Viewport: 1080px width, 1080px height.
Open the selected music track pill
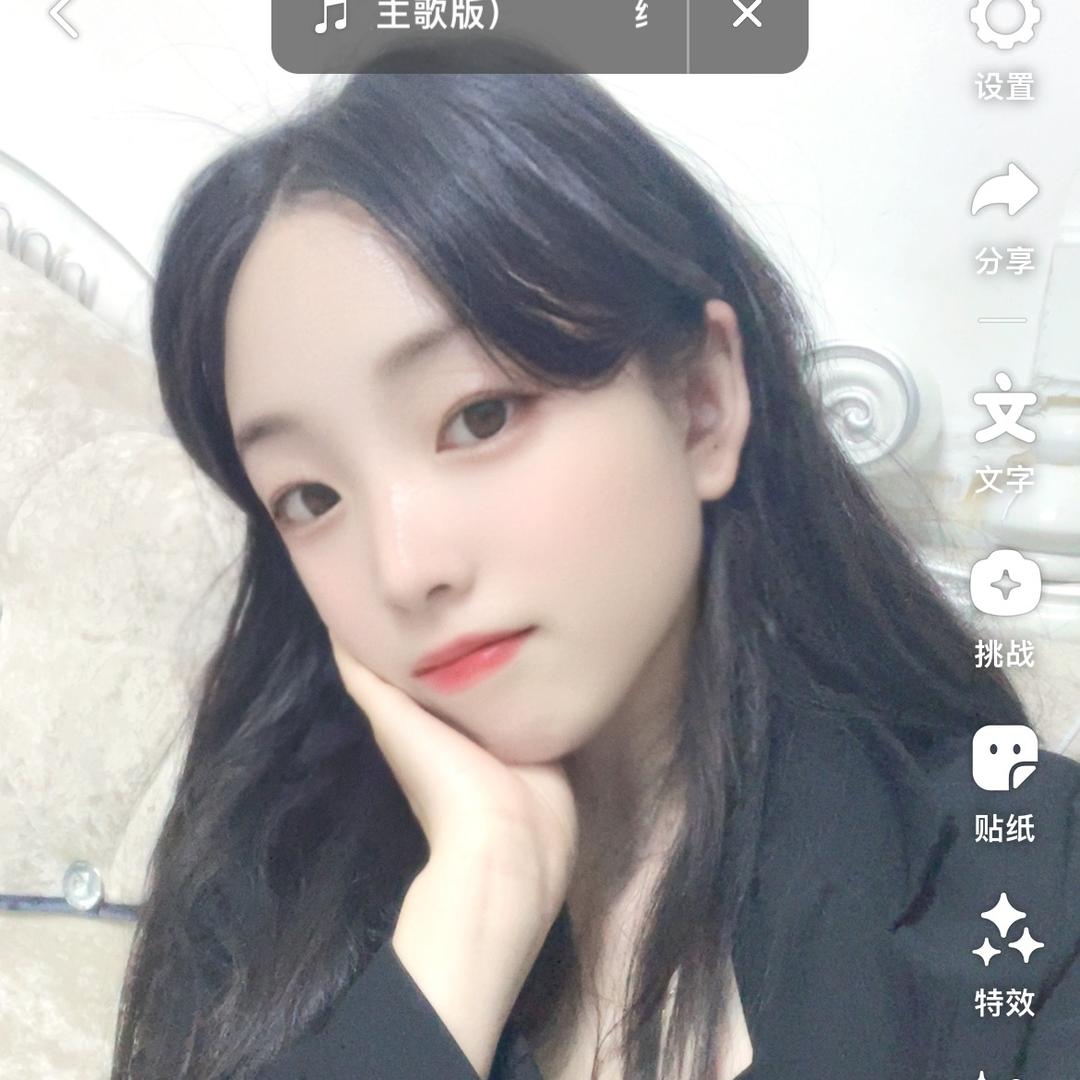click(480, 17)
